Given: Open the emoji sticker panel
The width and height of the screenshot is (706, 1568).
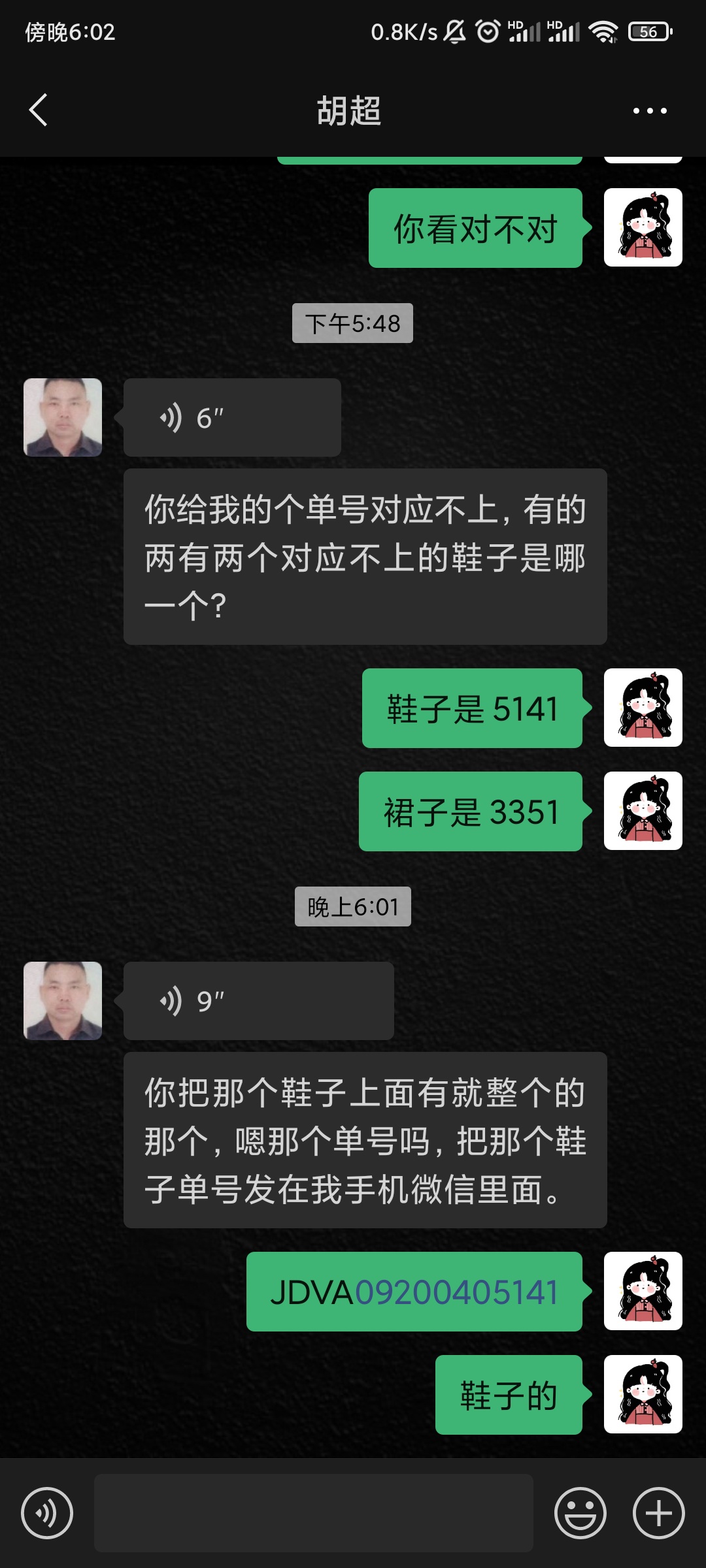Looking at the screenshot, I should [580, 1513].
